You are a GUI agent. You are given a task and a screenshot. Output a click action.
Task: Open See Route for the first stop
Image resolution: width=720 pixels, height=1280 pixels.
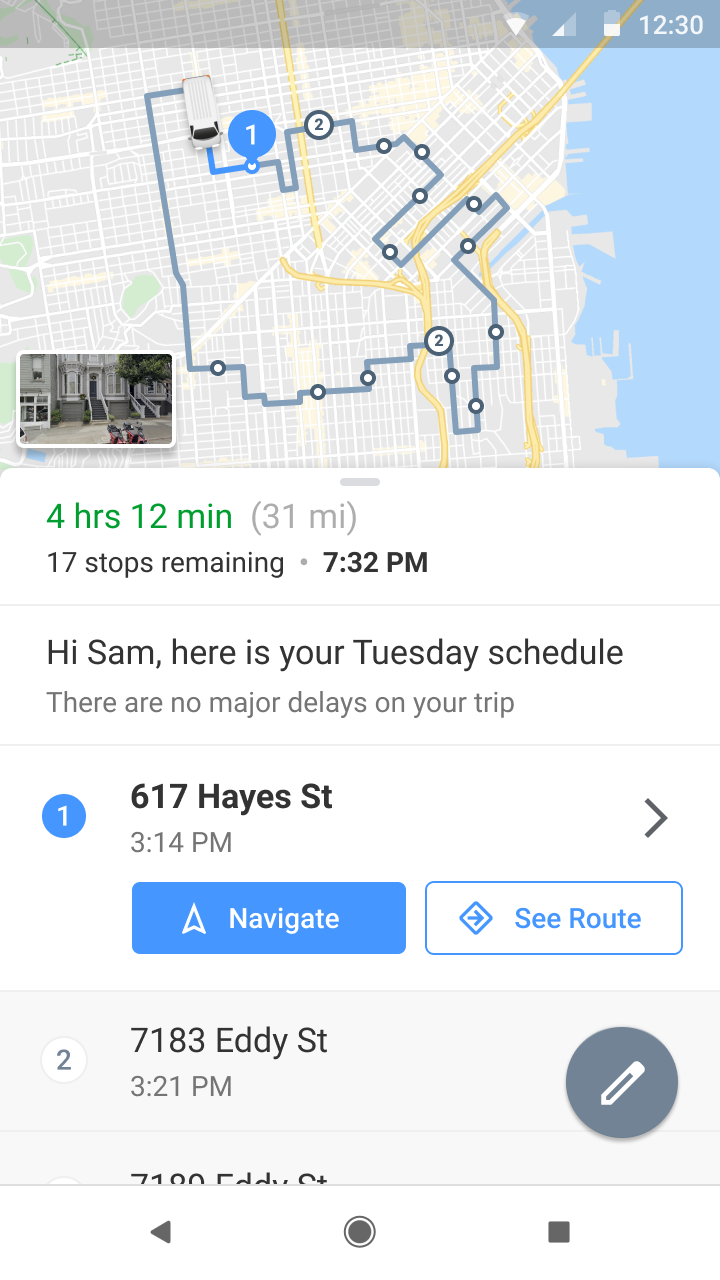553,917
